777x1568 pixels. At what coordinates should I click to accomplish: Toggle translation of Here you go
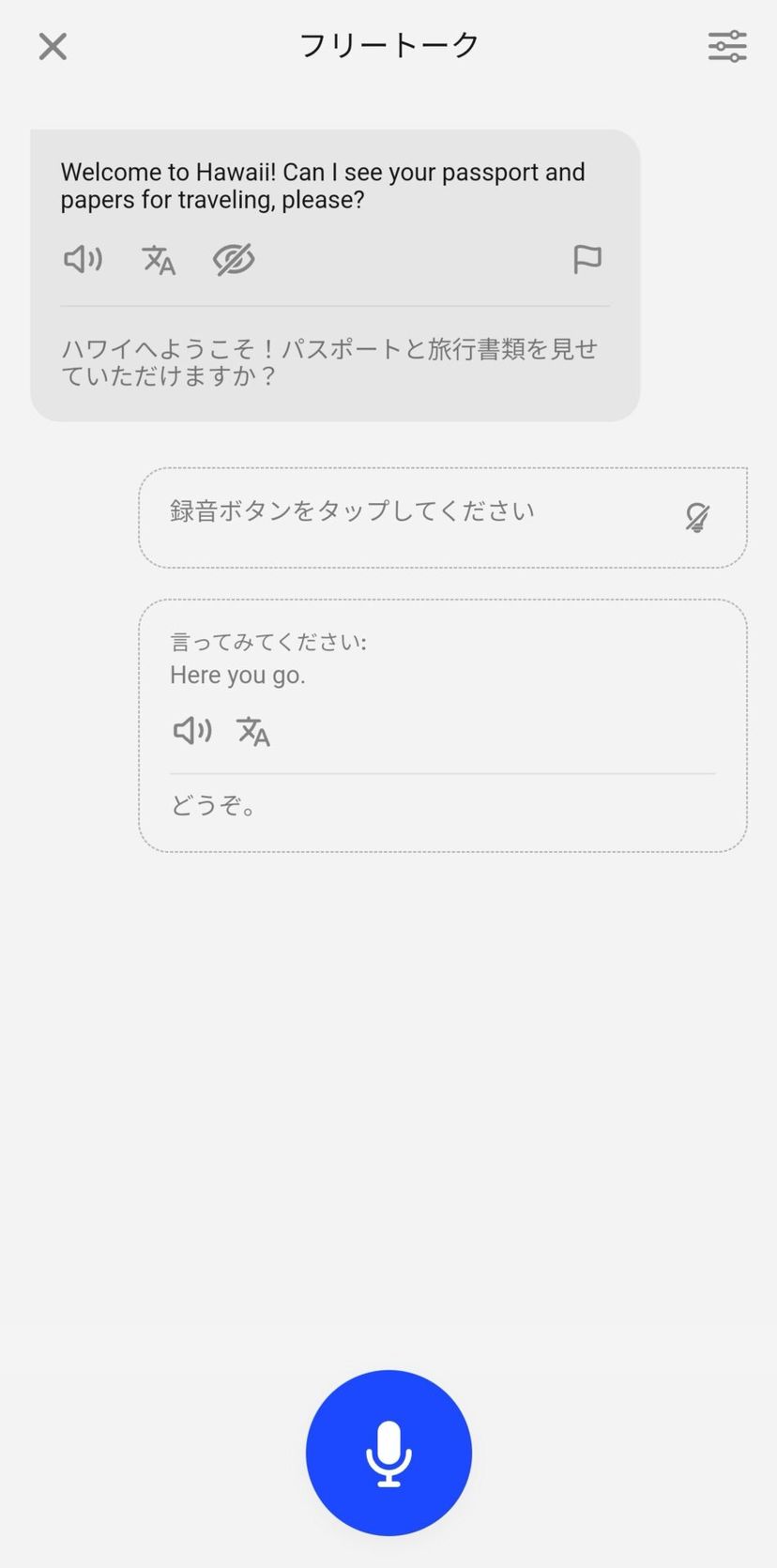[x=253, y=731]
